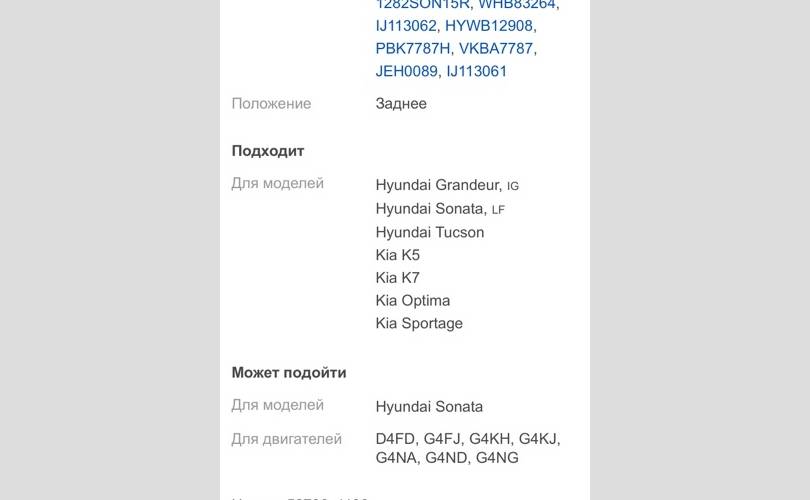The width and height of the screenshot is (810, 500).
Task: Open the WHB83264 part link
Action: click(515, 5)
